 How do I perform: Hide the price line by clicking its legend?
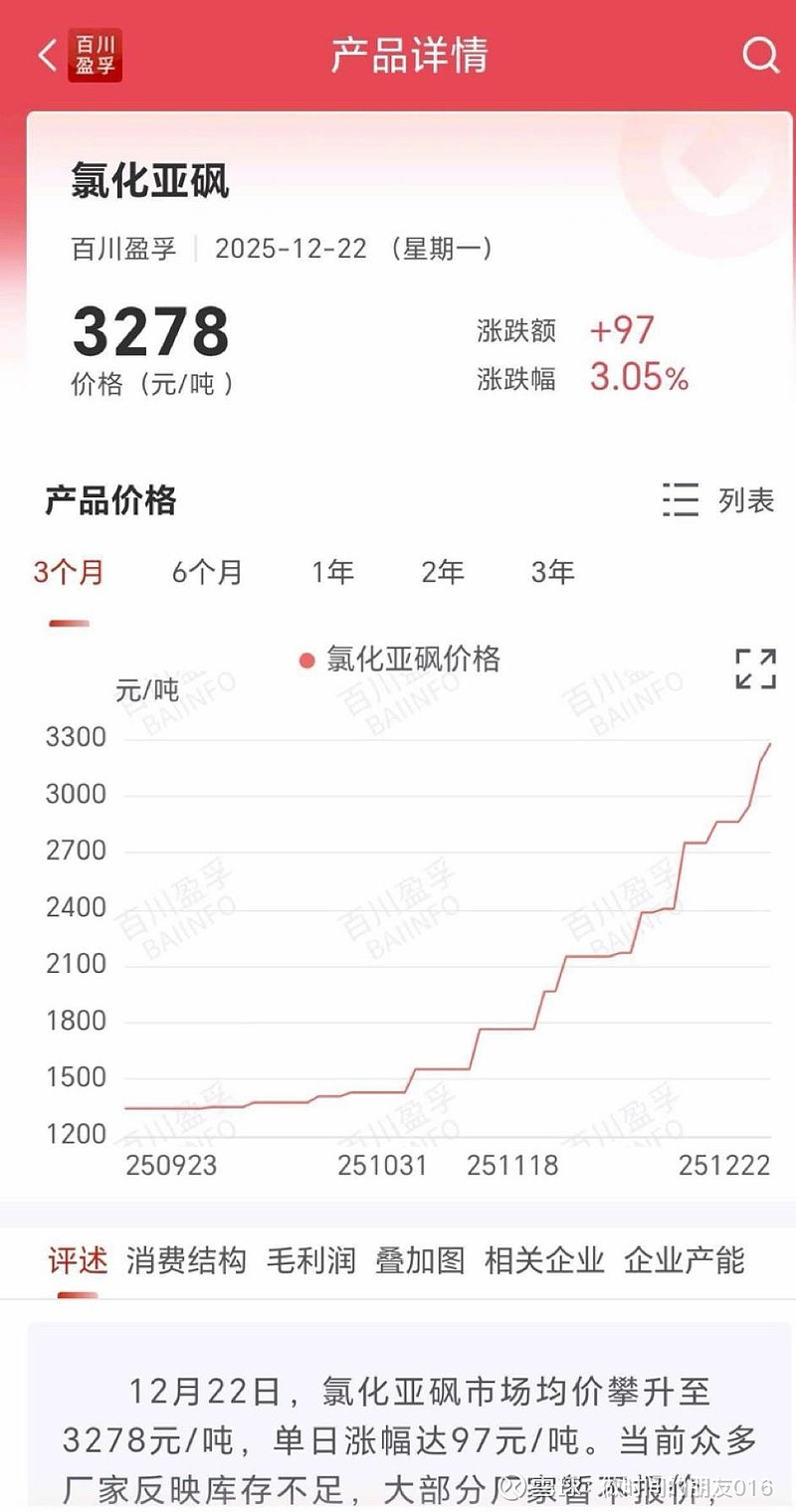pos(413,660)
